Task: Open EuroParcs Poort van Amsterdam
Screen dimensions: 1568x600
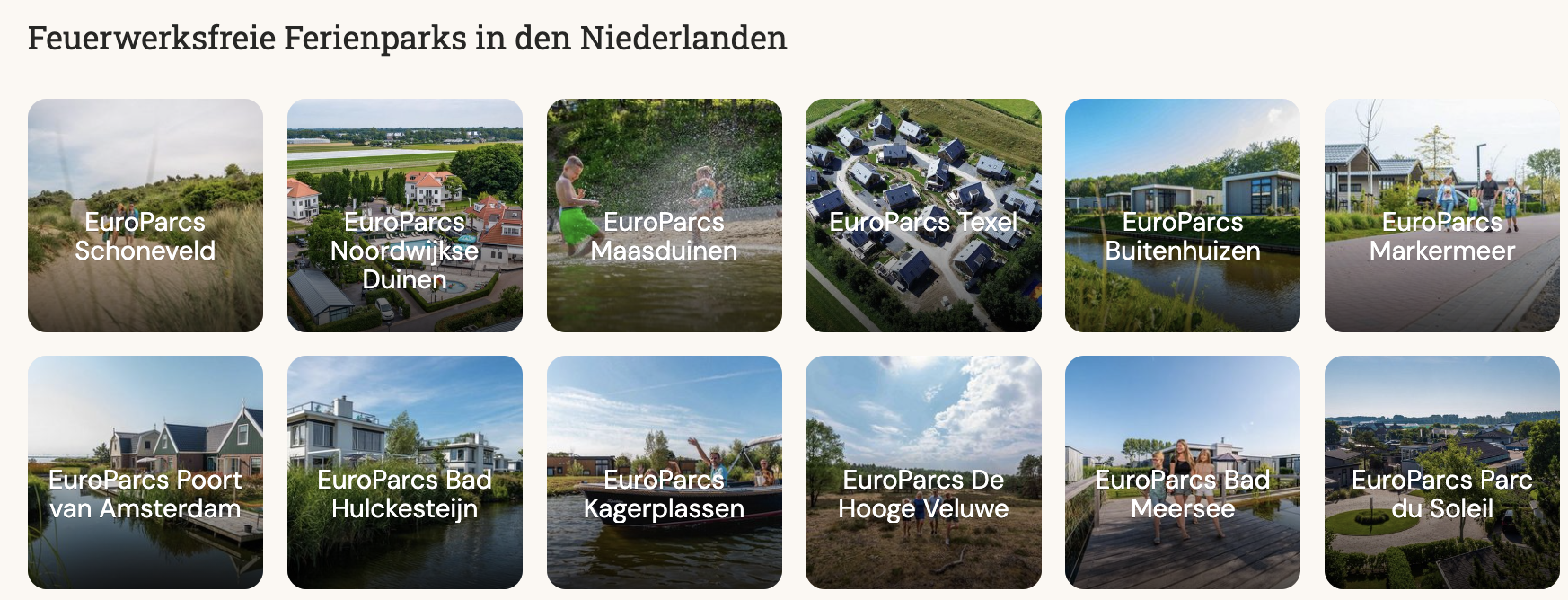Action: click(145, 472)
